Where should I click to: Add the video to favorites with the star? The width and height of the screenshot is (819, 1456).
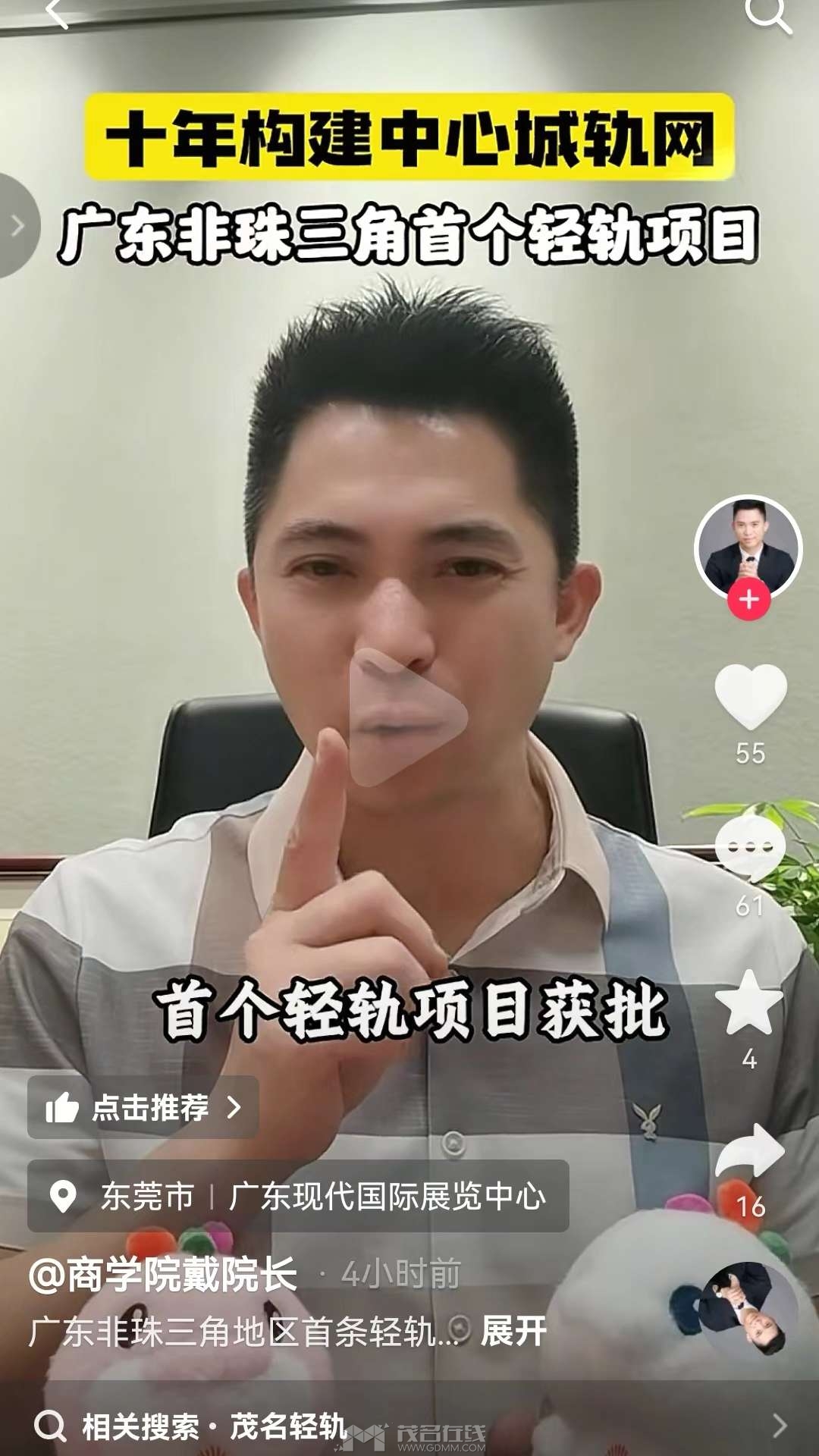click(x=749, y=1003)
